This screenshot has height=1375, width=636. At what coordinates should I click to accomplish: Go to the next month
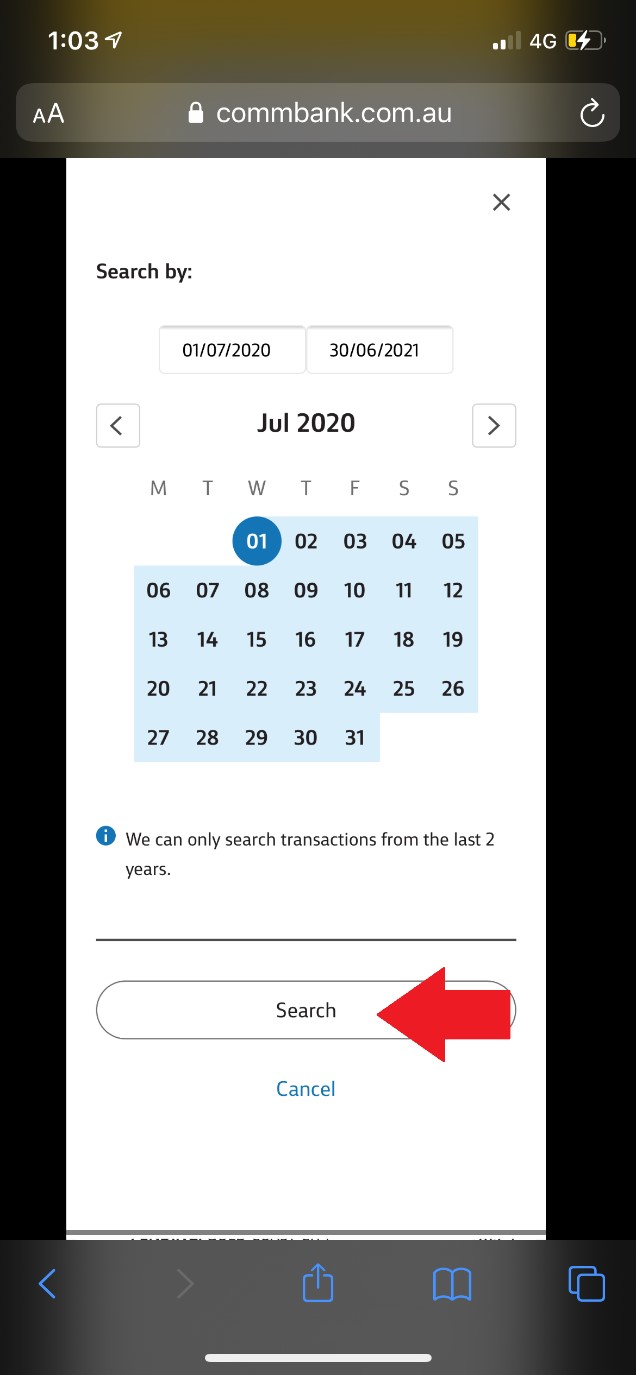click(x=493, y=425)
